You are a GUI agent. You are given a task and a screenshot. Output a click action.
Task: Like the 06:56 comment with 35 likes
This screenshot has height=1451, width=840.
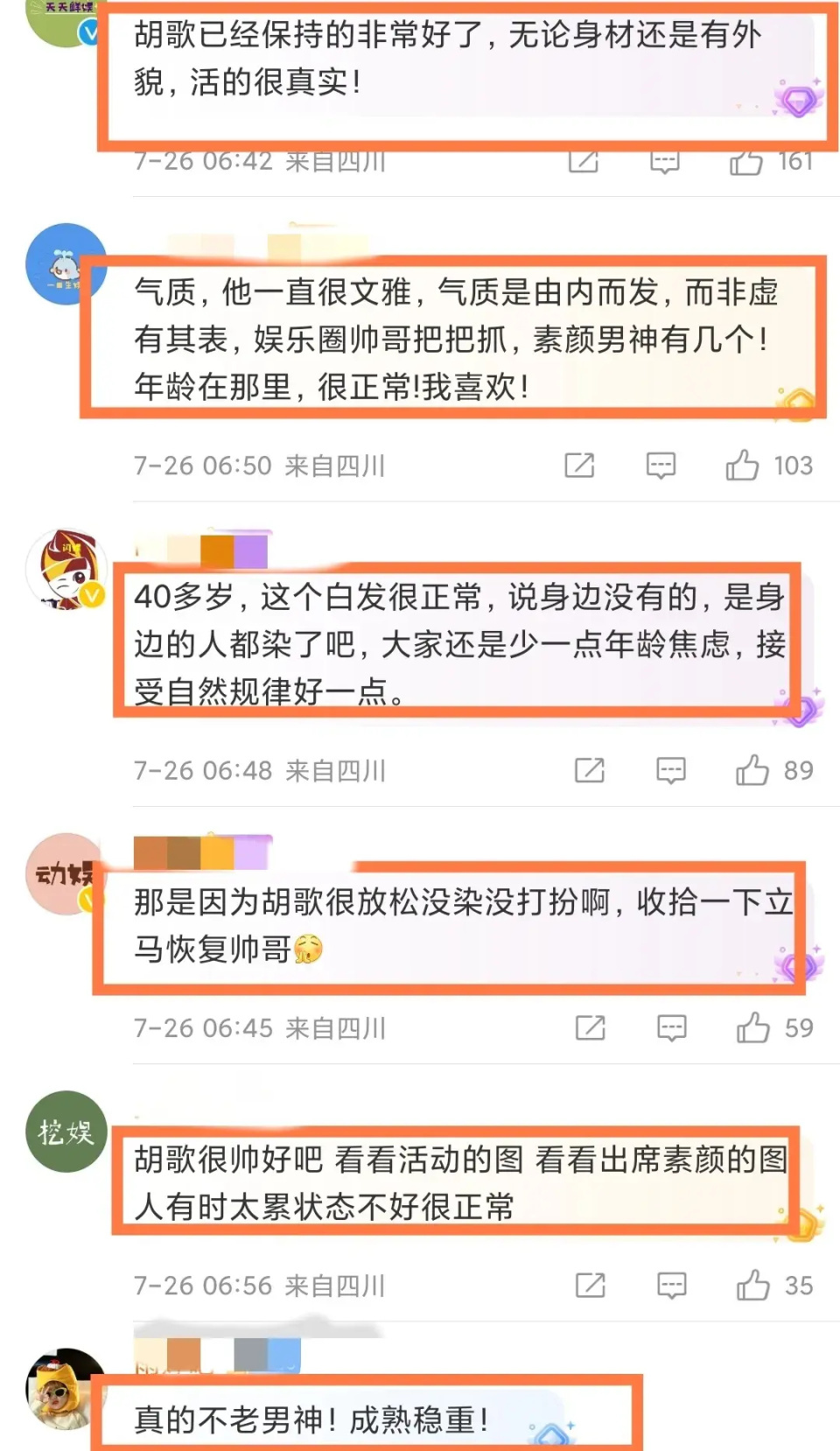coord(752,1285)
